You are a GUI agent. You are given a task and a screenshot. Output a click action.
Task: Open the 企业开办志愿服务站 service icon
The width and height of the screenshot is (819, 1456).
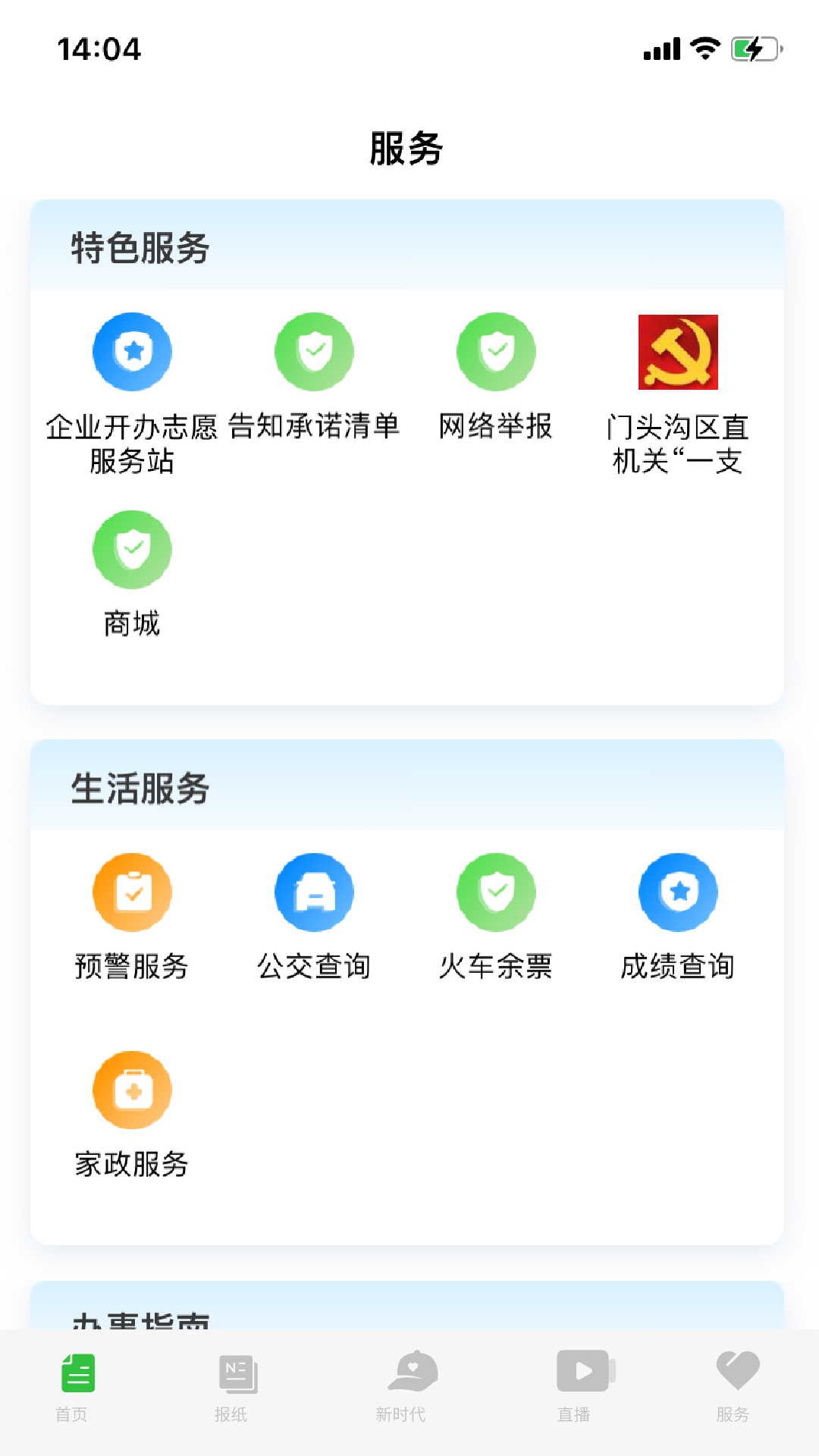coord(132,351)
